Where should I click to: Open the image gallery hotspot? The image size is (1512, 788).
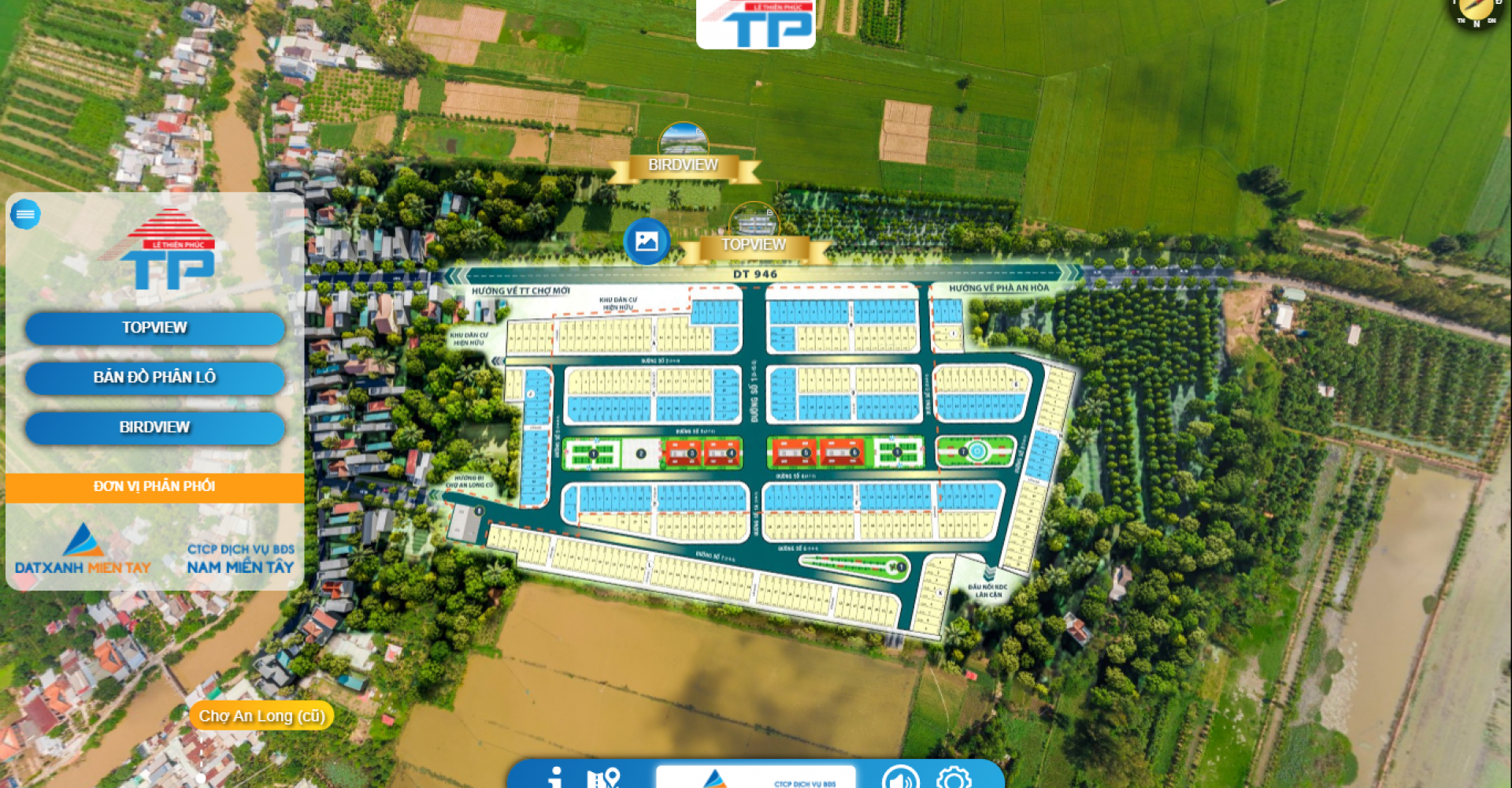click(647, 241)
